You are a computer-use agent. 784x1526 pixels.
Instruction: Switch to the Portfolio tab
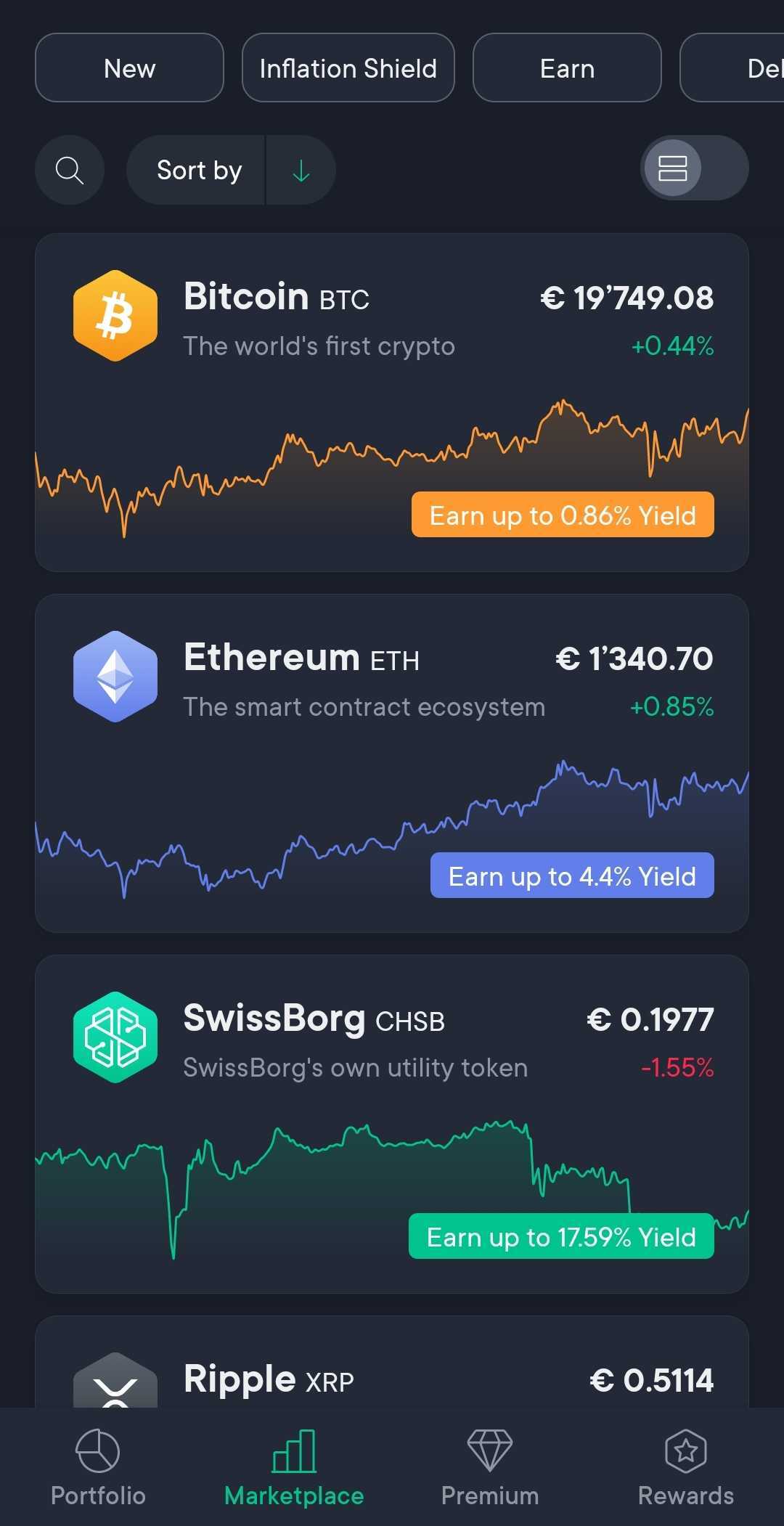point(98,1468)
